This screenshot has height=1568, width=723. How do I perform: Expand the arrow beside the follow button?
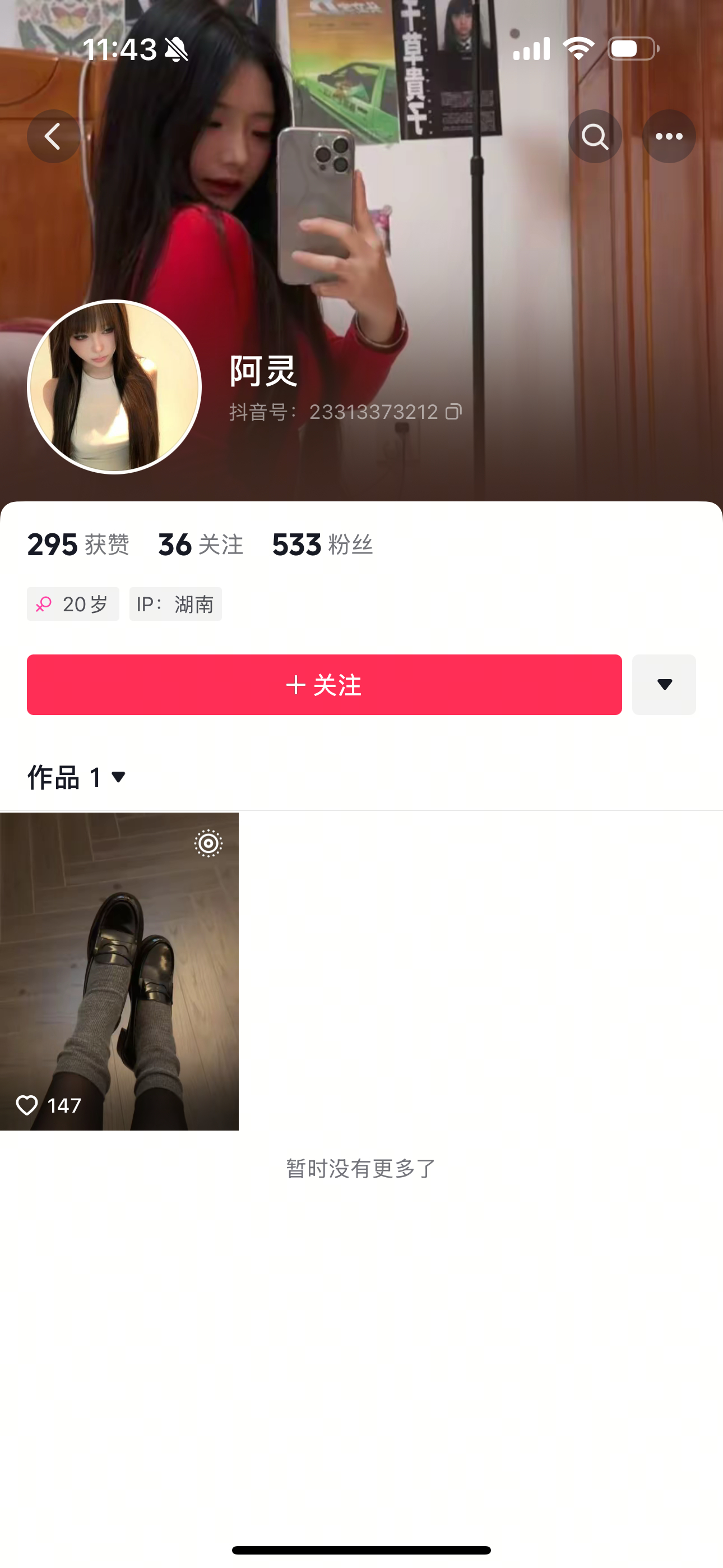[x=664, y=685]
